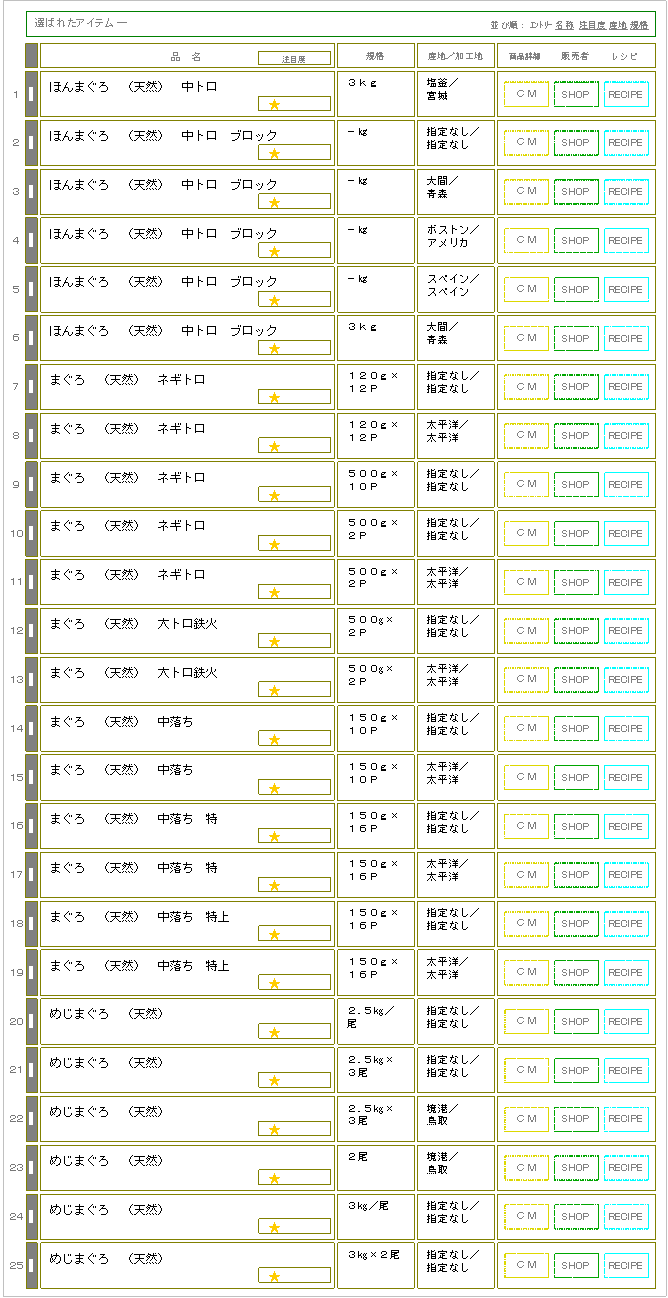Open CM for row 8 ネギトロ 120g×12P 太平洋
The width and height of the screenshot is (668, 1298).
pos(526,436)
